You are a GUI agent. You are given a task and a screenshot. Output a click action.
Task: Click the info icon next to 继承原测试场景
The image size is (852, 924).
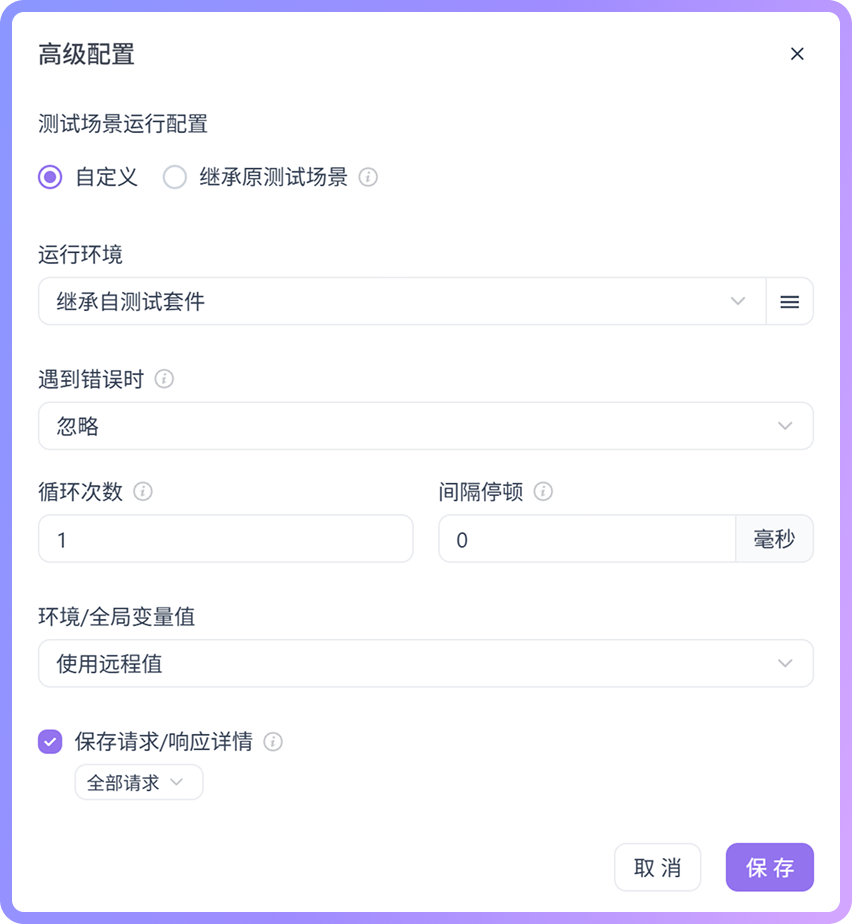coord(369,177)
